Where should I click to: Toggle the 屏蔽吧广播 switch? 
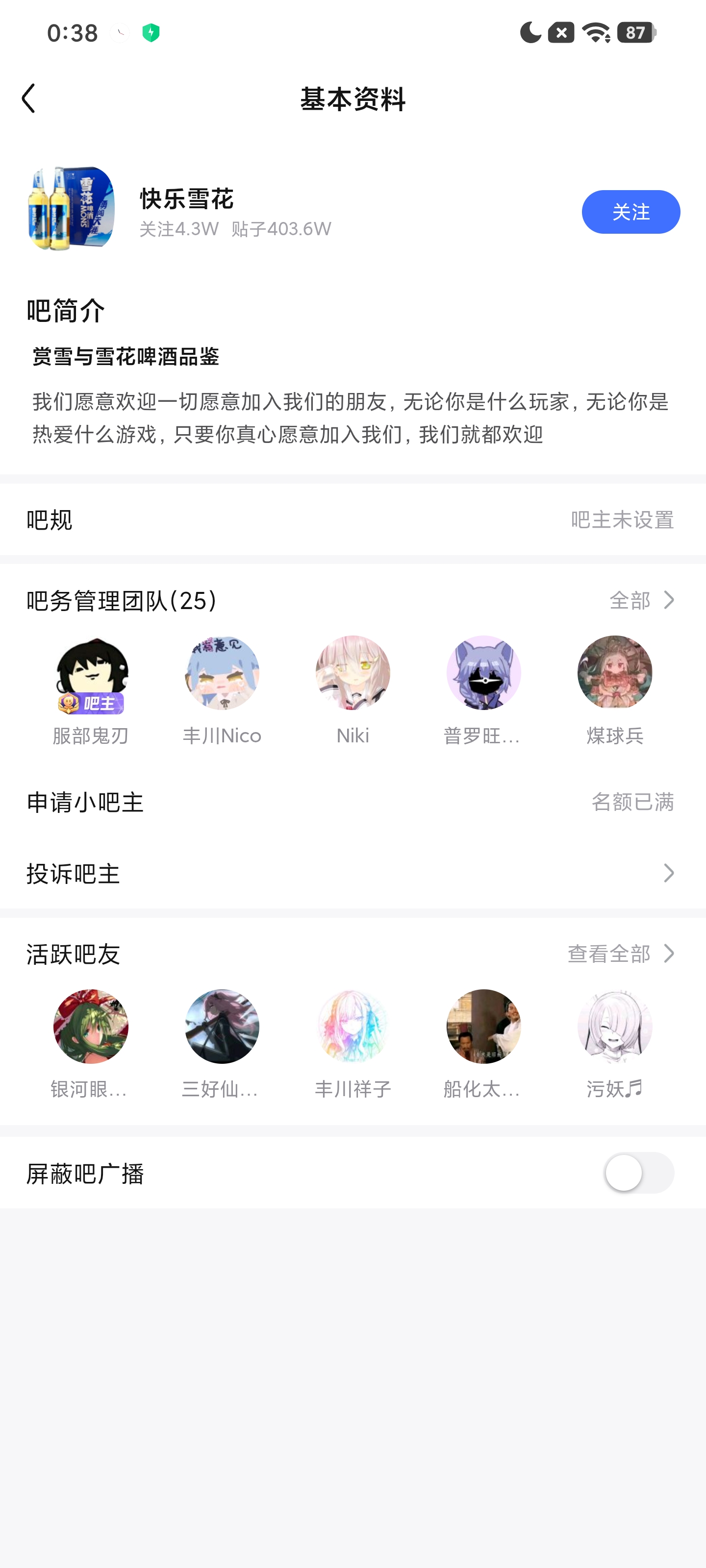pyautogui.click(x=638, y=1173)
